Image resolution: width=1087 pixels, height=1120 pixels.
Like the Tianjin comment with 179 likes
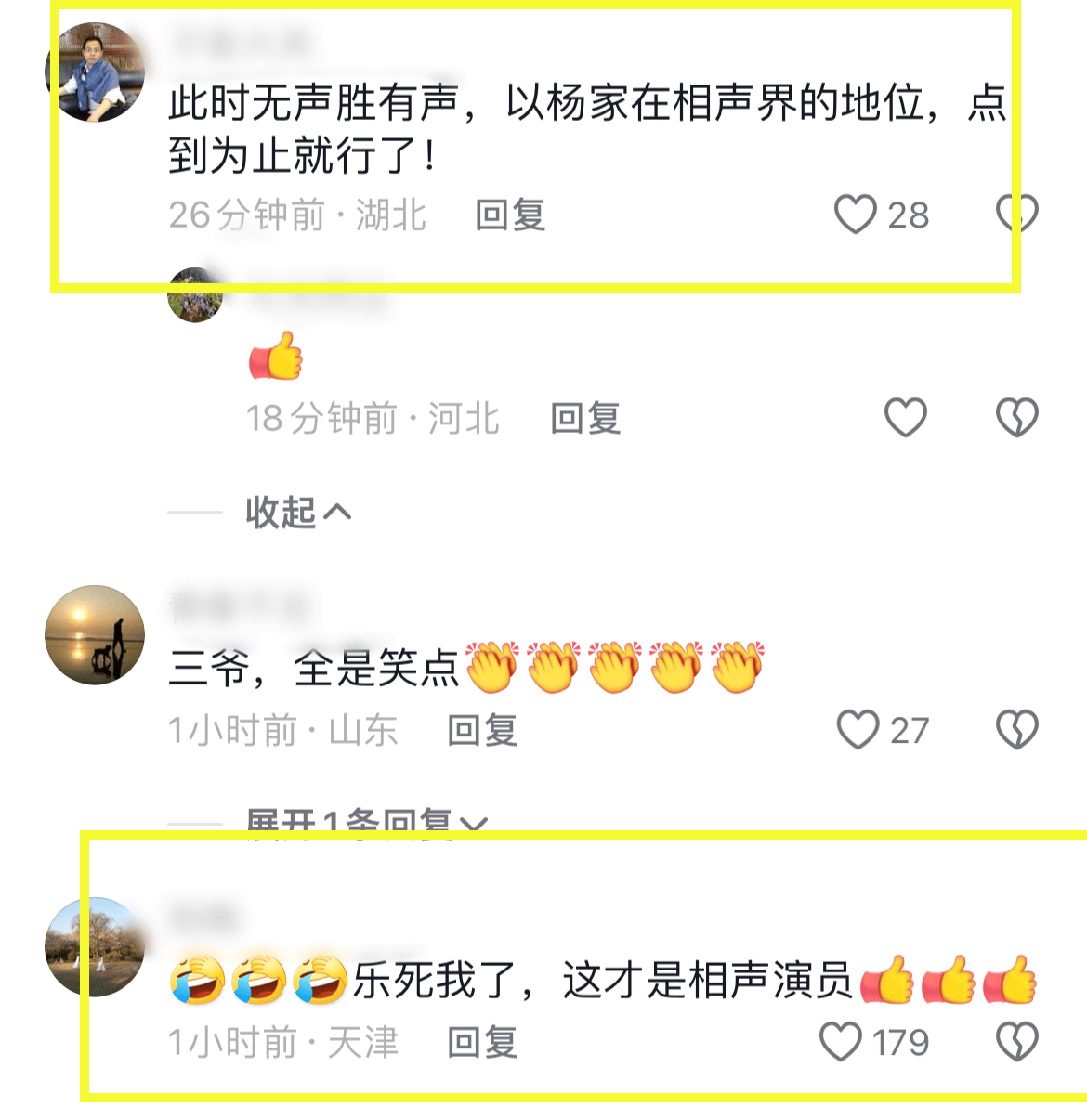point(841,1042)
